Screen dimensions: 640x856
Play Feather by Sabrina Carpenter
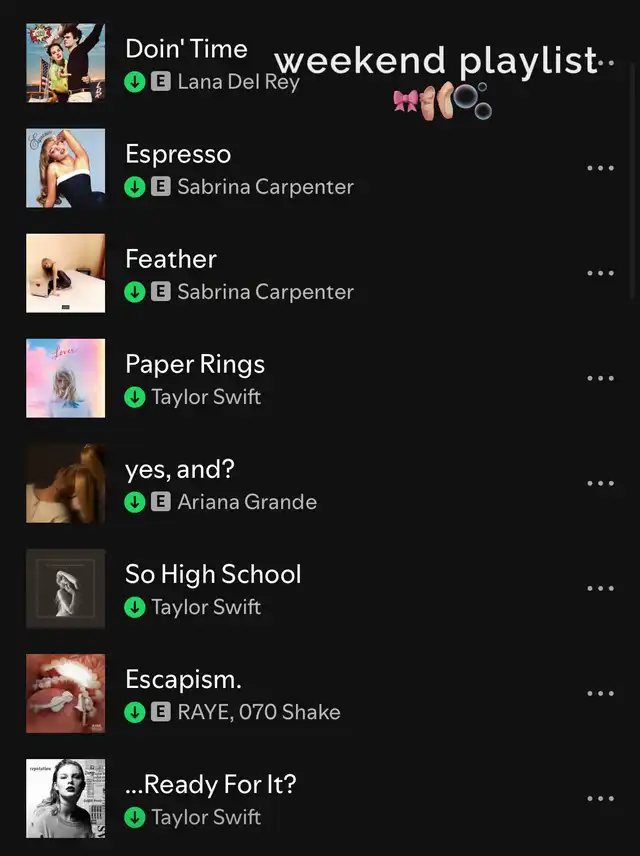coord(171,259)
